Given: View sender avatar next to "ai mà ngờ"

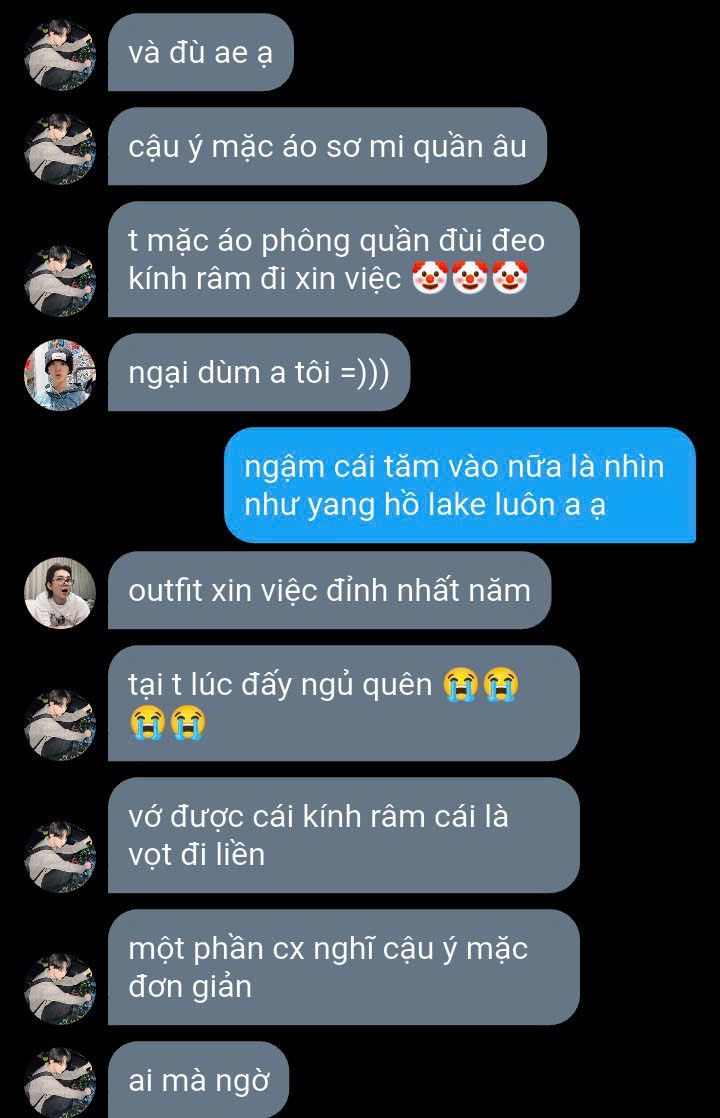Looking at the screenshot, I should pyautogui.click(x=59, y=1081).
